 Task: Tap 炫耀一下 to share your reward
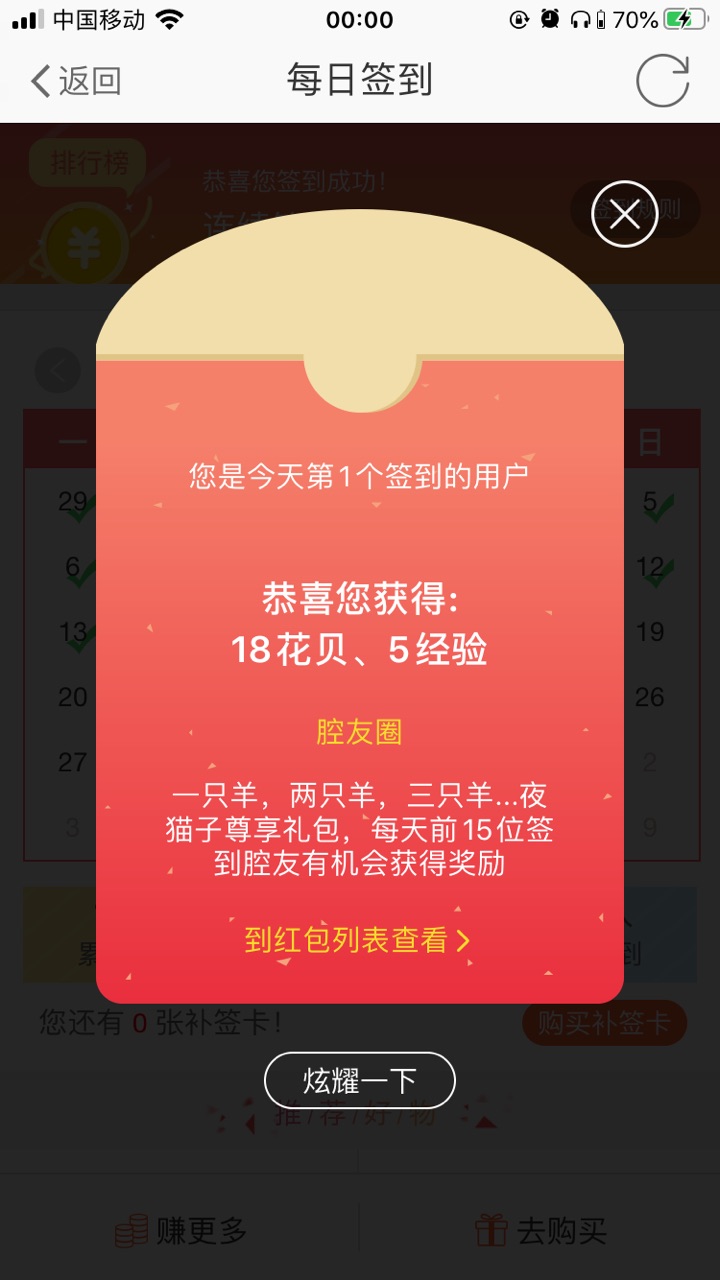[360, 1080]
